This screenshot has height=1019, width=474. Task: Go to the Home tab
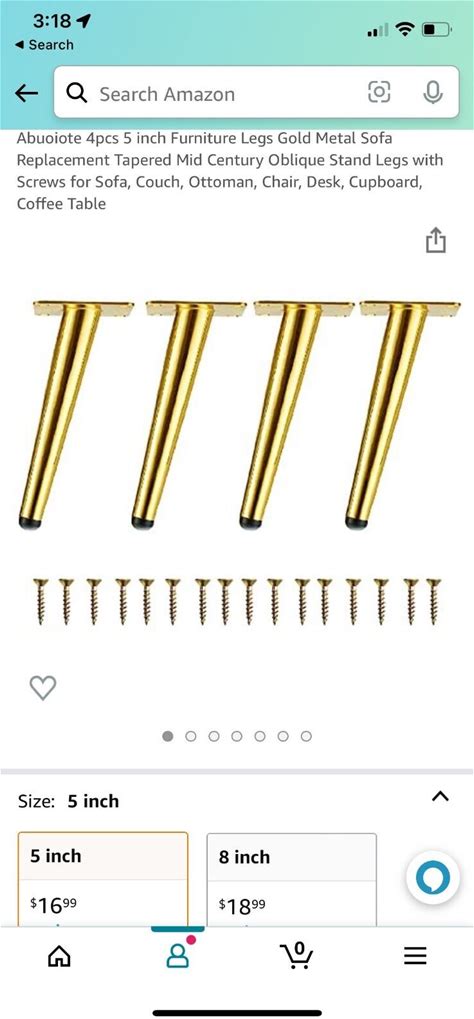(x=59, y=955)
